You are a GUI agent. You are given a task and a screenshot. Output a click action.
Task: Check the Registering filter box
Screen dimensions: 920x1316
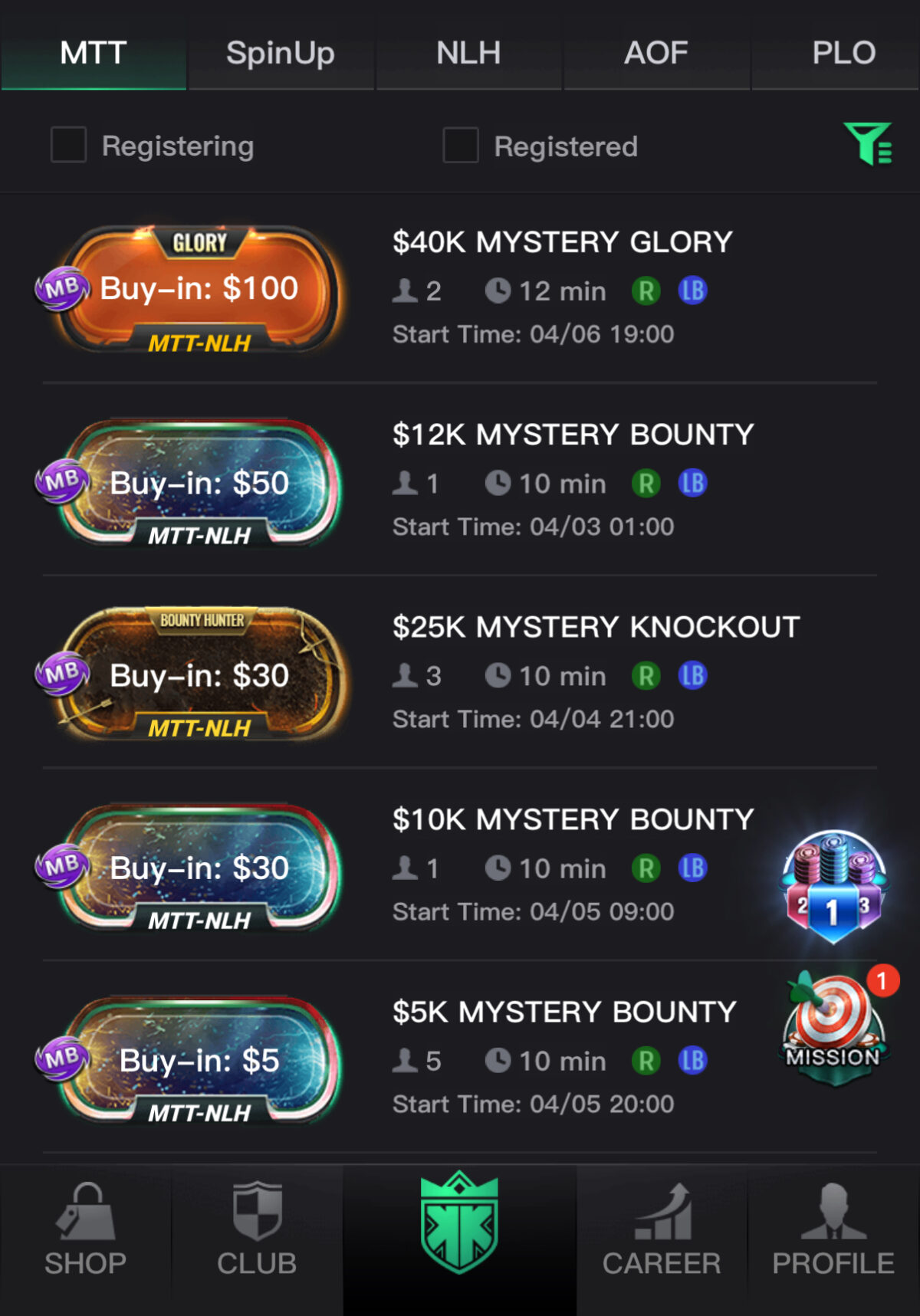pos(68,145)
